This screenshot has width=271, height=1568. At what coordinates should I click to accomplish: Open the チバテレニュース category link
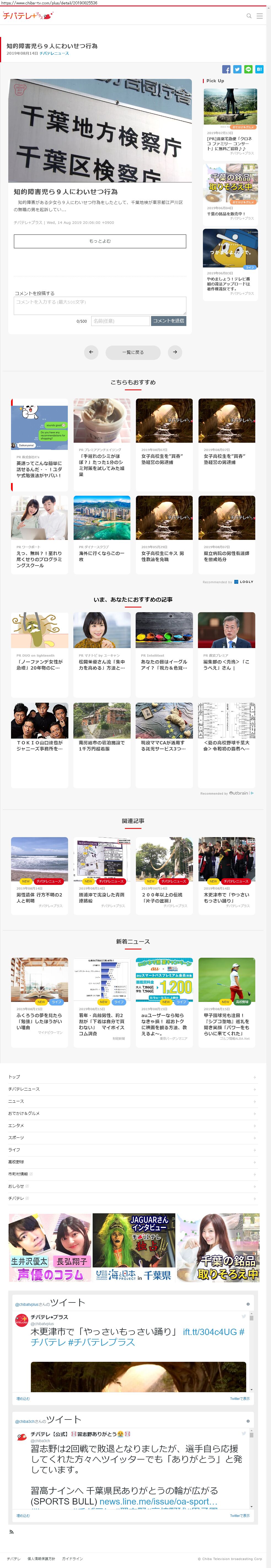[54, 54]
